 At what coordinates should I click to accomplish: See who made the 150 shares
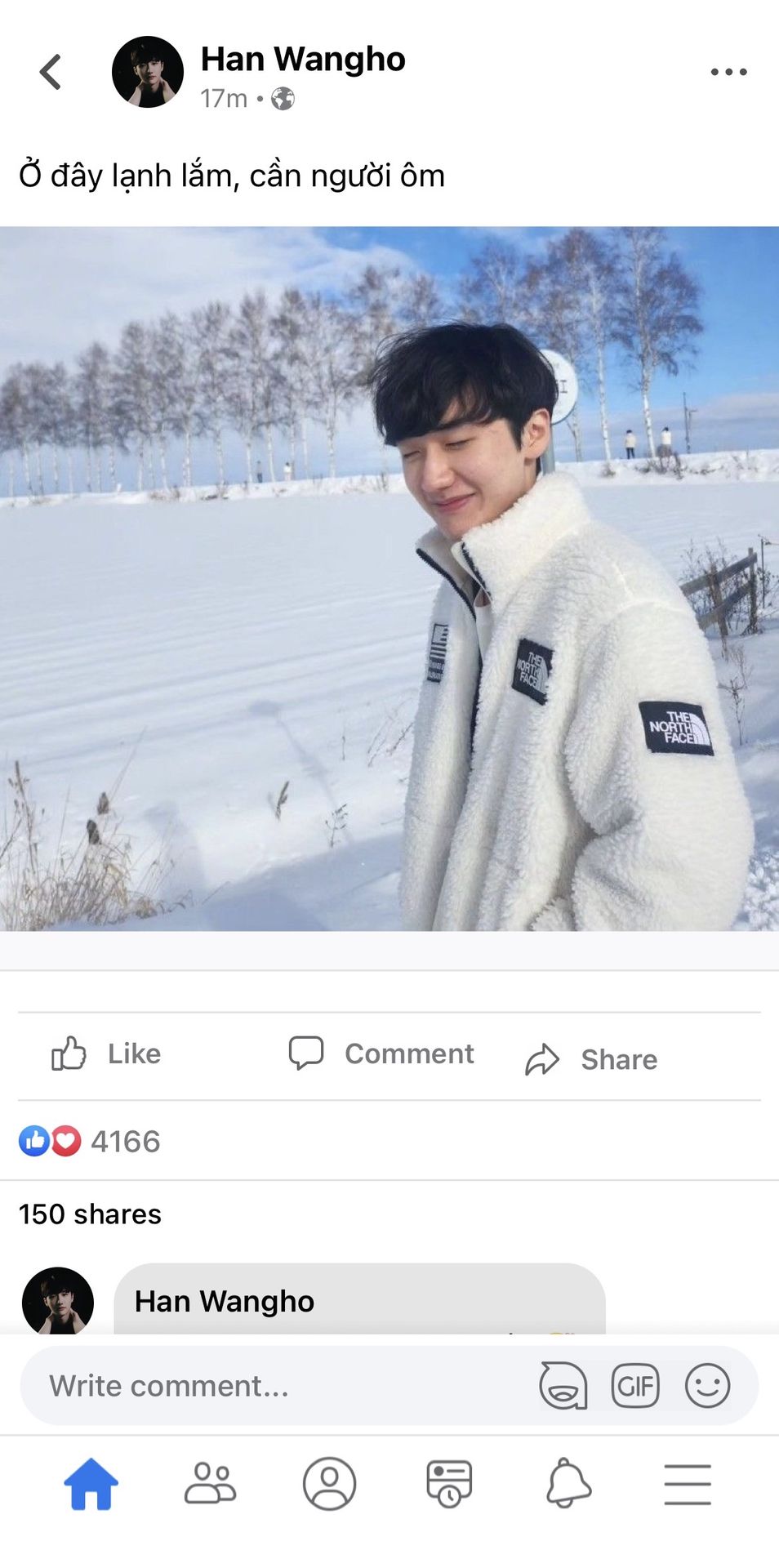[90, 1214]
